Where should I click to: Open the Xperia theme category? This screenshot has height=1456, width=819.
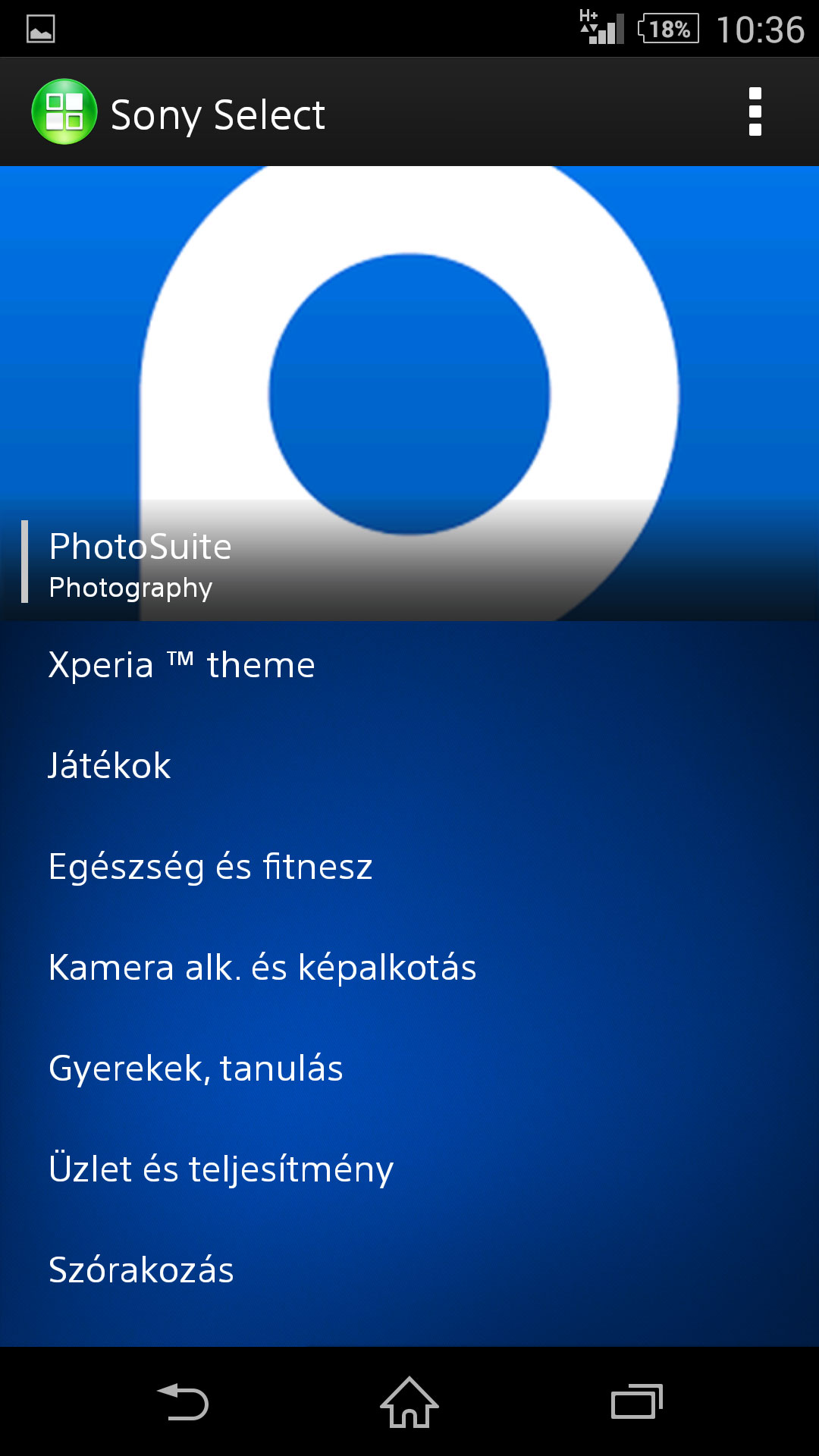(409, 665)
